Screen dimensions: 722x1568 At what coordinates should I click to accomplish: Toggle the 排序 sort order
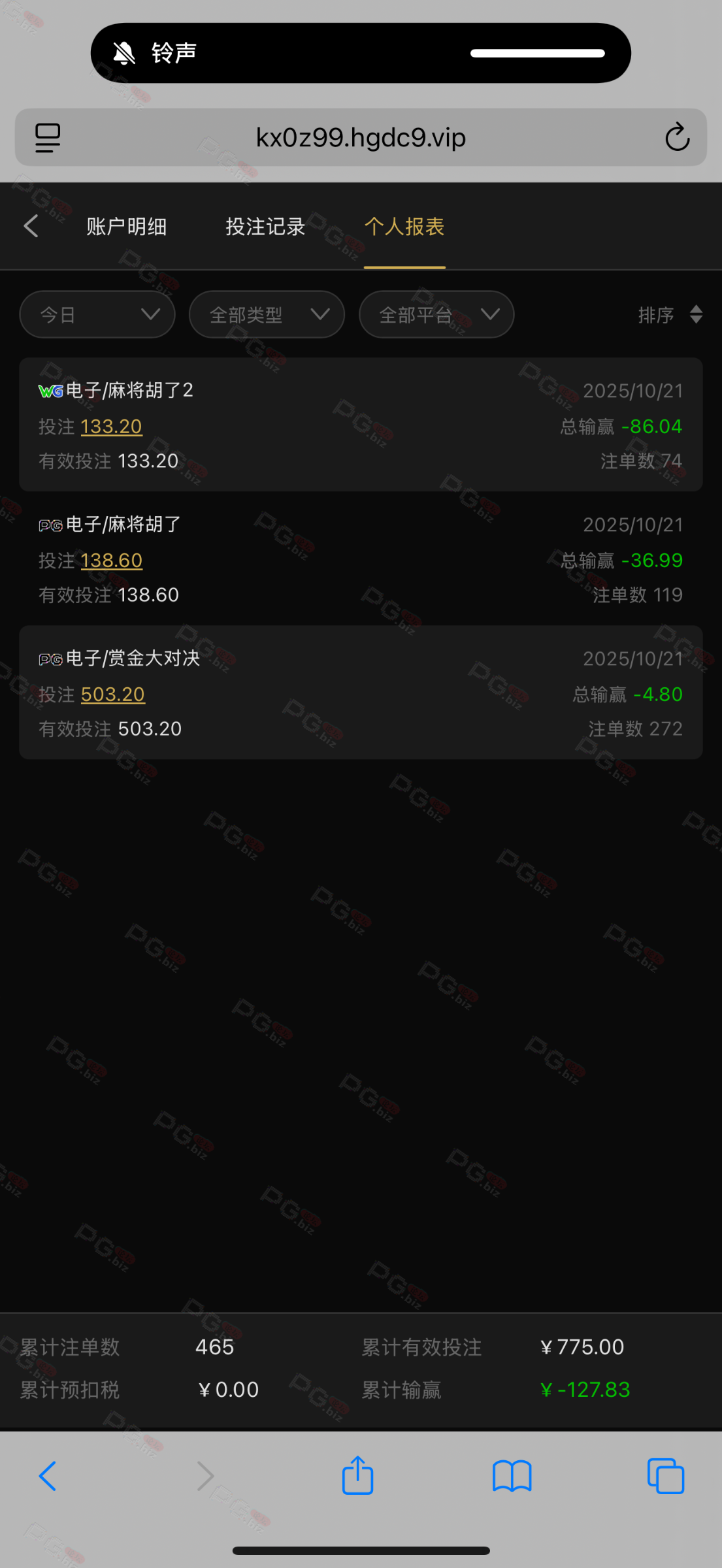(670, 315)
